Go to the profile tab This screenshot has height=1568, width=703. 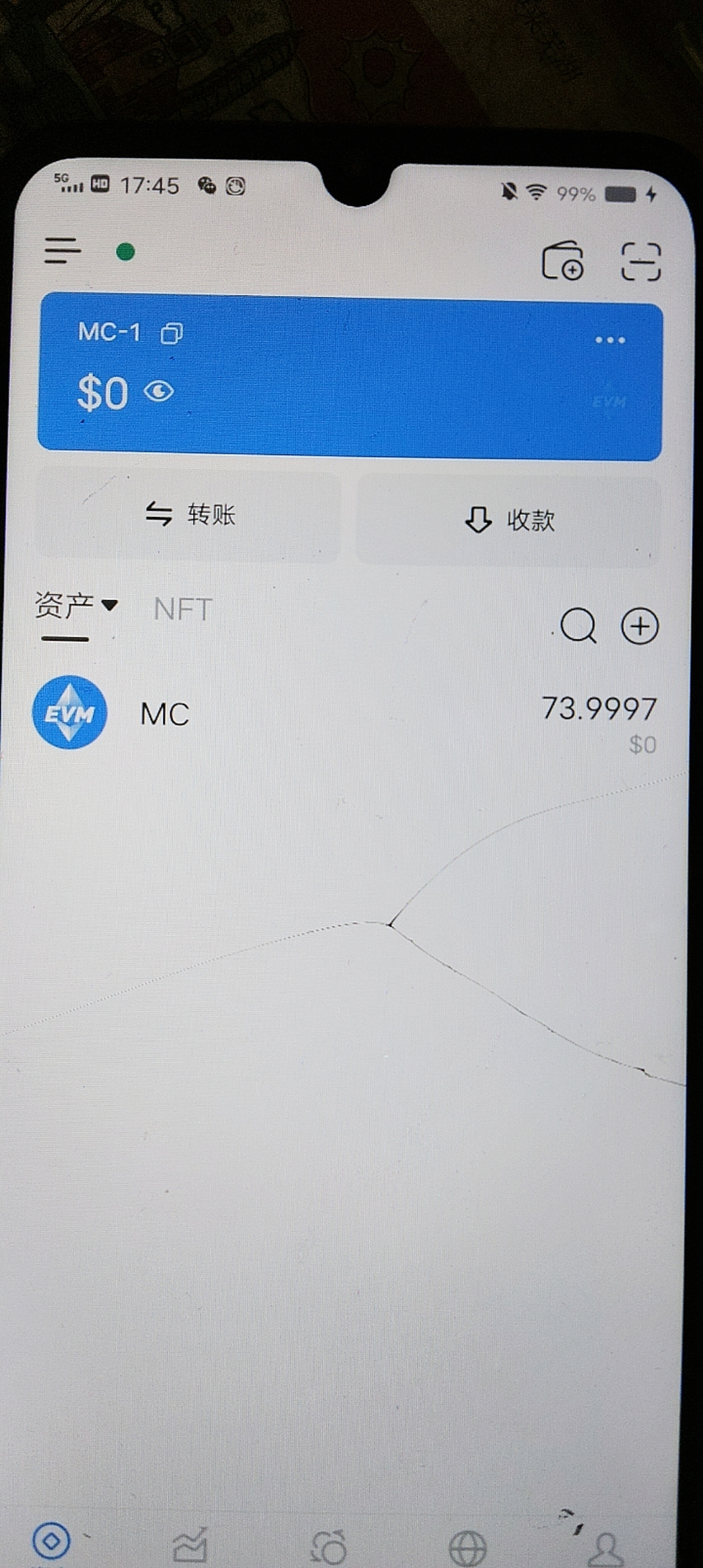pyautogui.click(x=605, y=1548)
